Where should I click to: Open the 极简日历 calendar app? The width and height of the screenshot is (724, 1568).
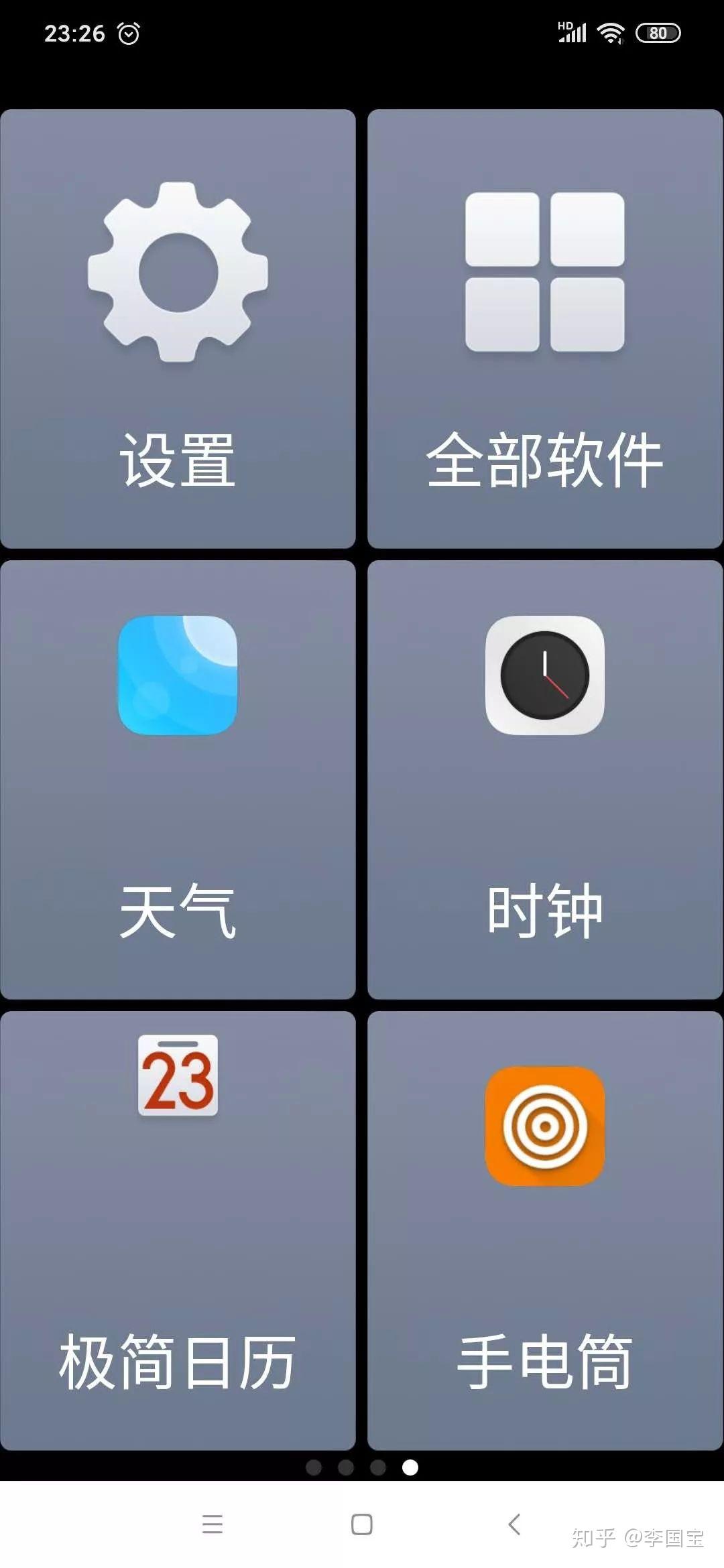click(x=178, y=1230)
